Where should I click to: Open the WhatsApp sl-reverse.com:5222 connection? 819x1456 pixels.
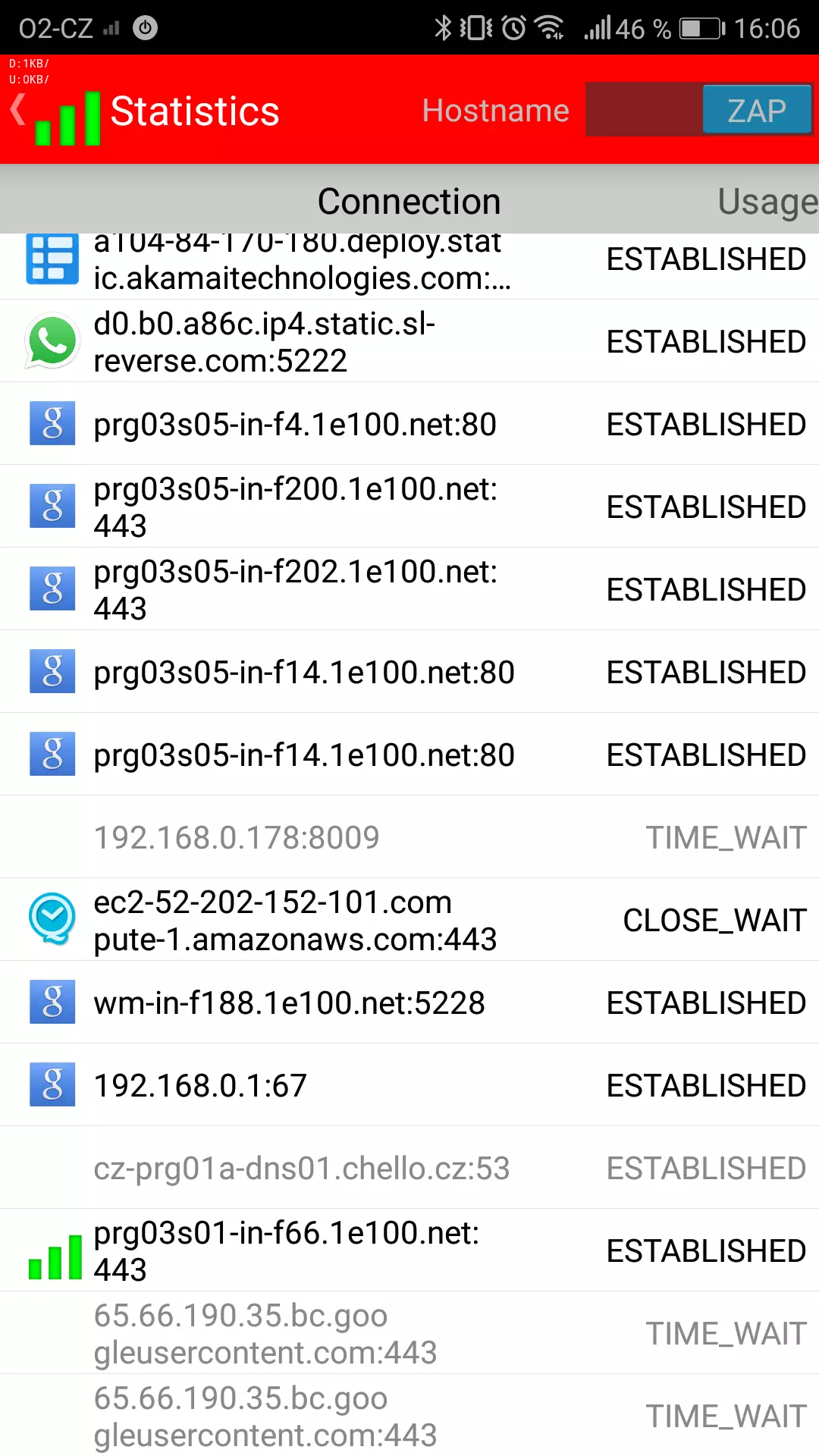tap(409, 341)
